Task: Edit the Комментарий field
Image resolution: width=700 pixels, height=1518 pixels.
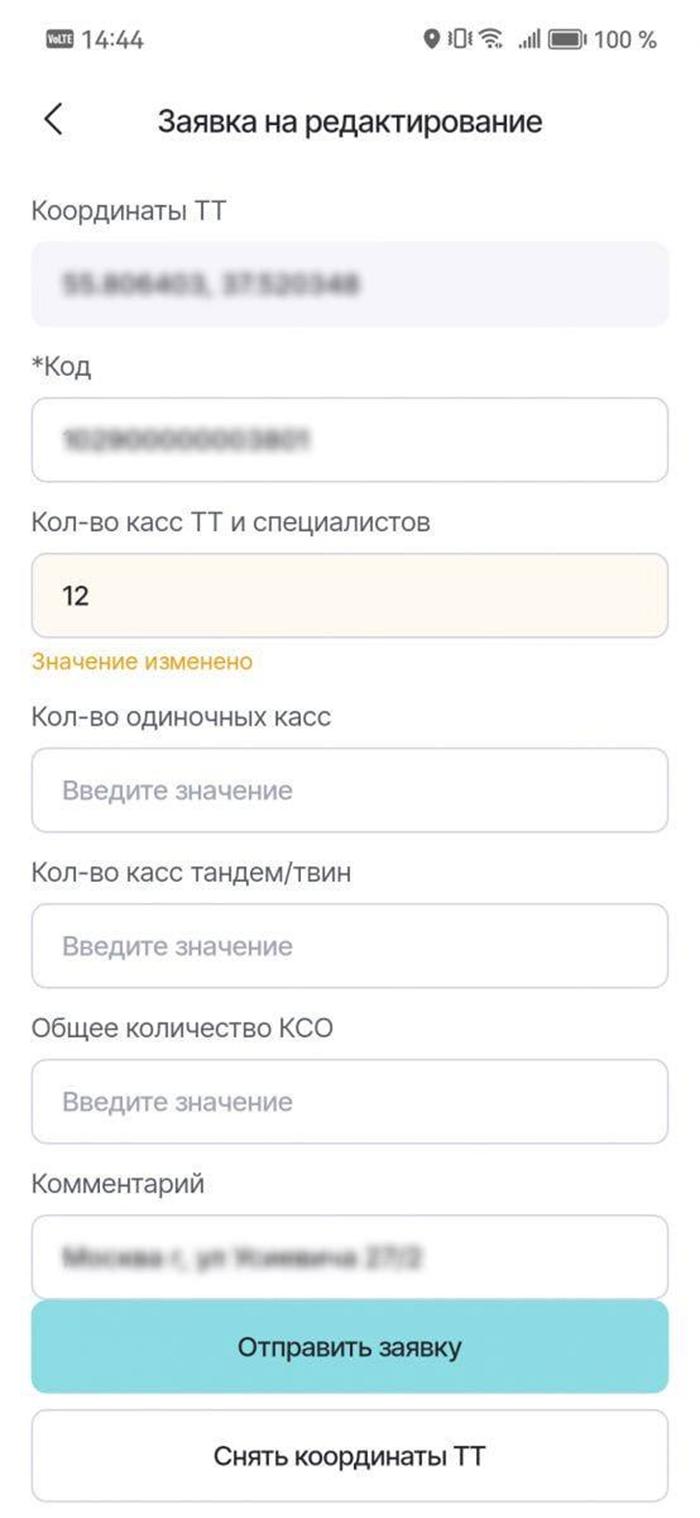Action: (350, 1257)
